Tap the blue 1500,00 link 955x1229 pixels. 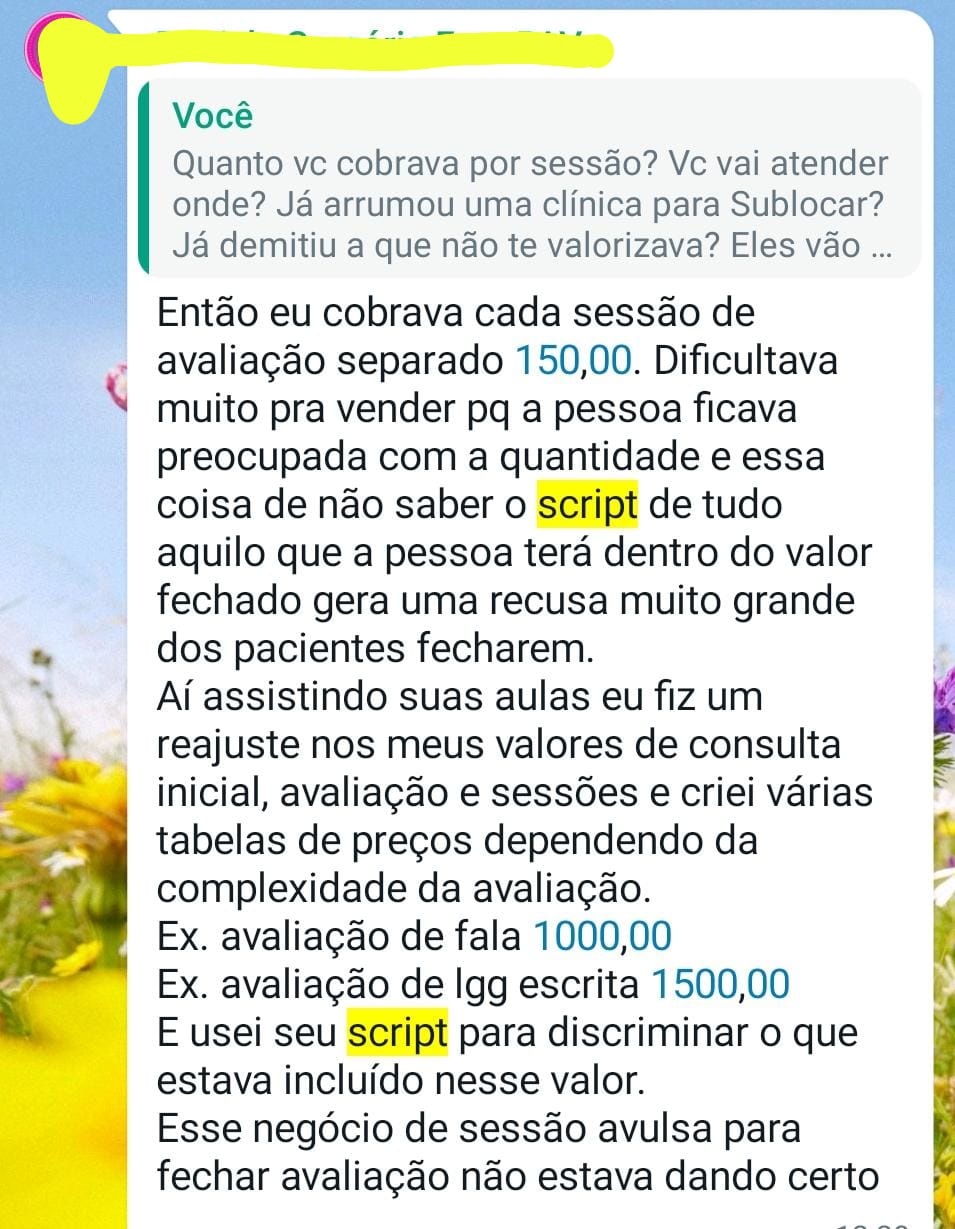pyautogui.click(x=720, y=985)
